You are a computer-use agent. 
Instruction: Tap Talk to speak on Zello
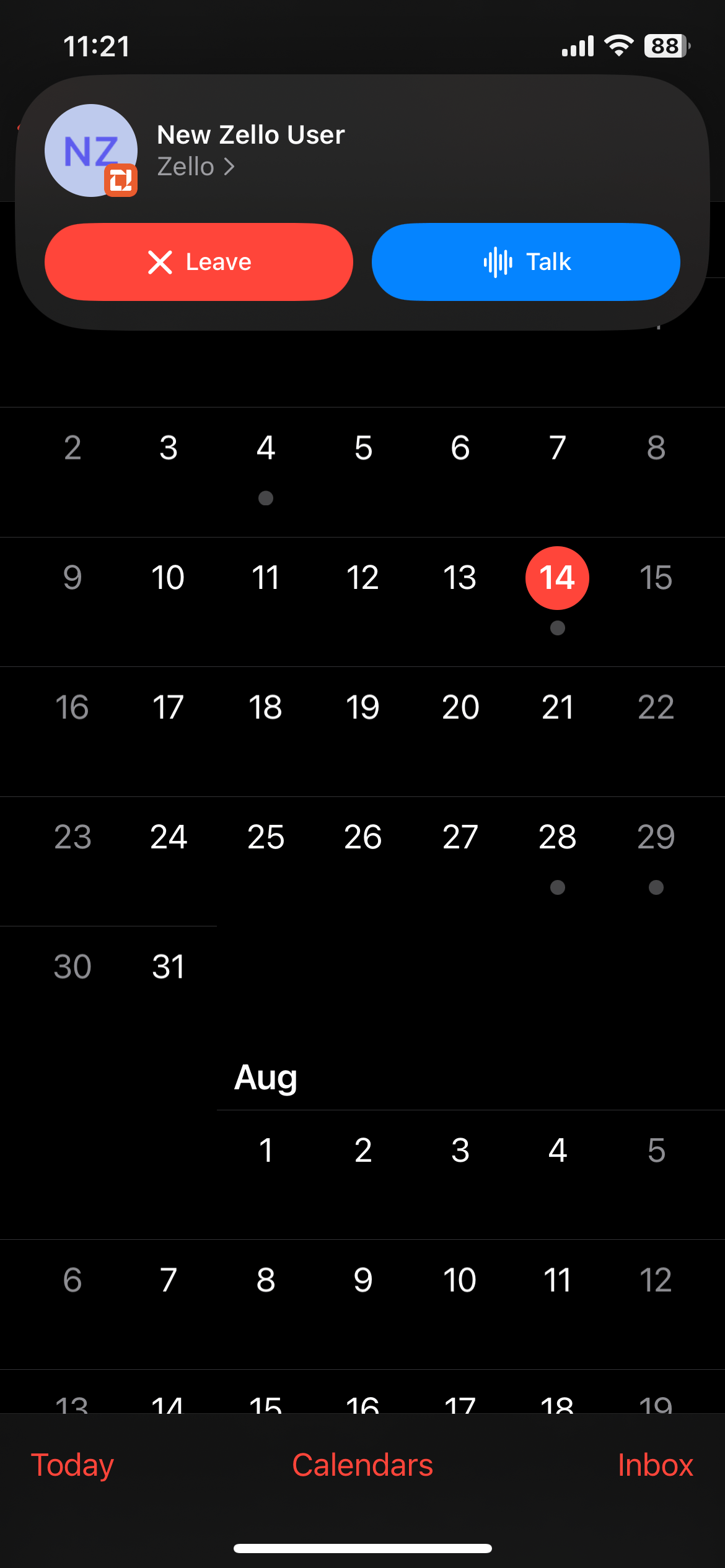tap(525, 262)
